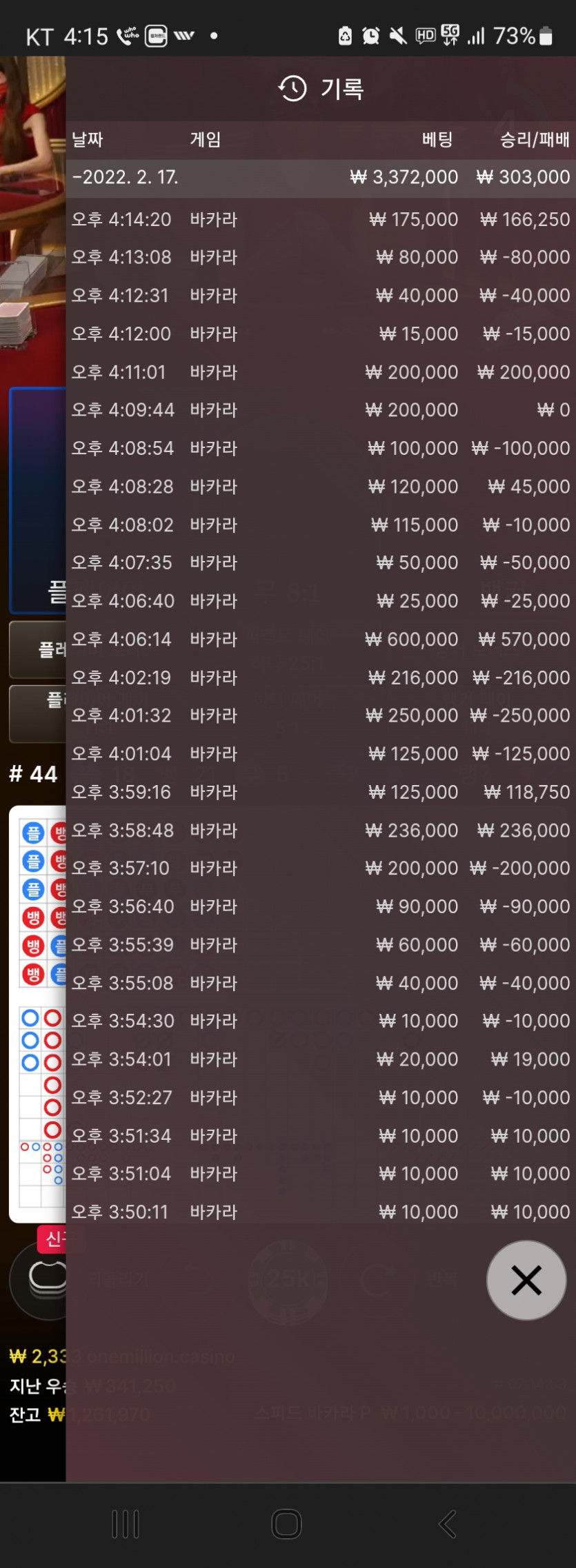This screenshot has width=576, height=1568.
Task: Select the 오후 3:50:11 바카라 entry
Action: click(320, 1212)
